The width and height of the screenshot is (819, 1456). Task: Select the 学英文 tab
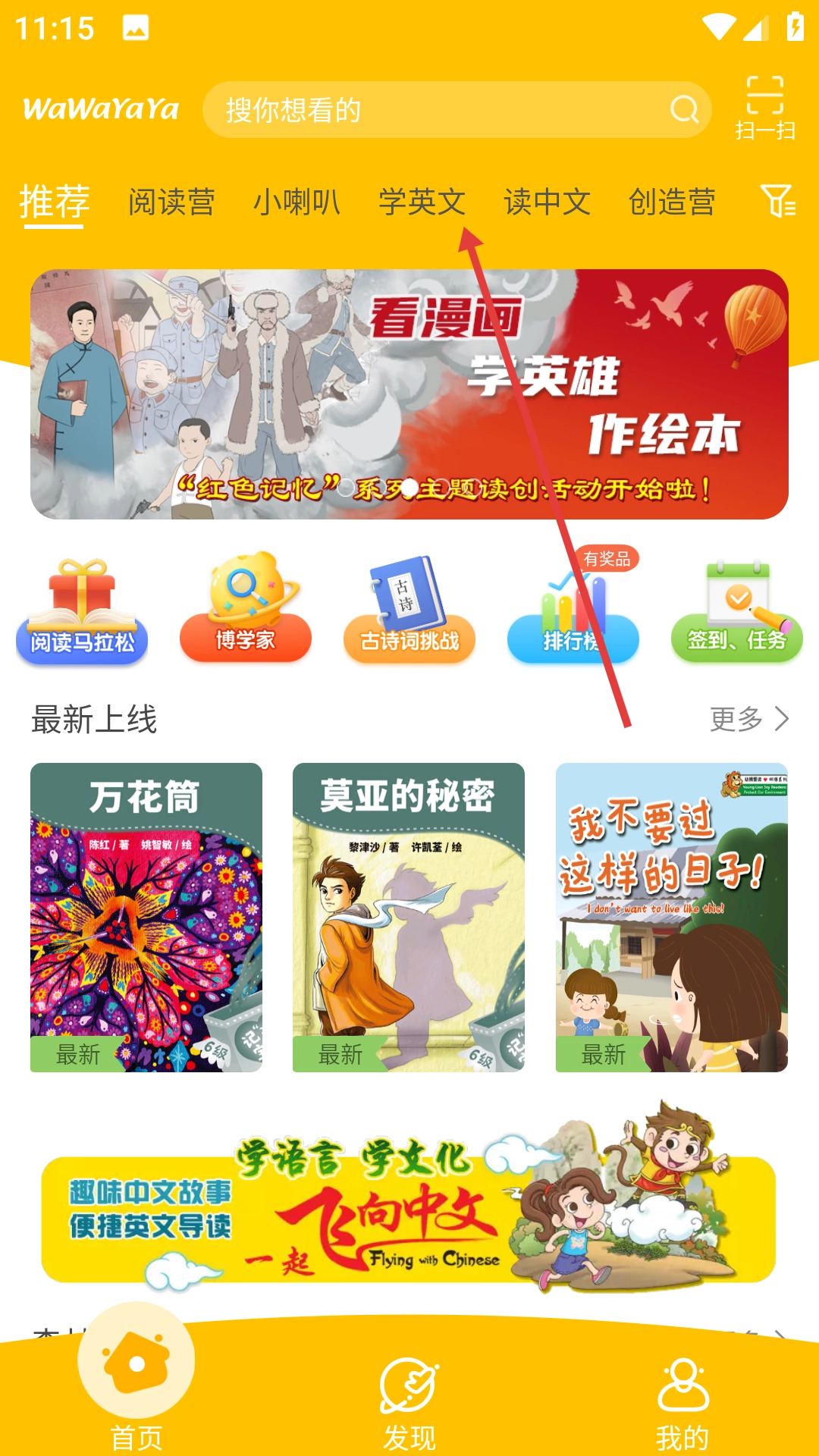422,202
